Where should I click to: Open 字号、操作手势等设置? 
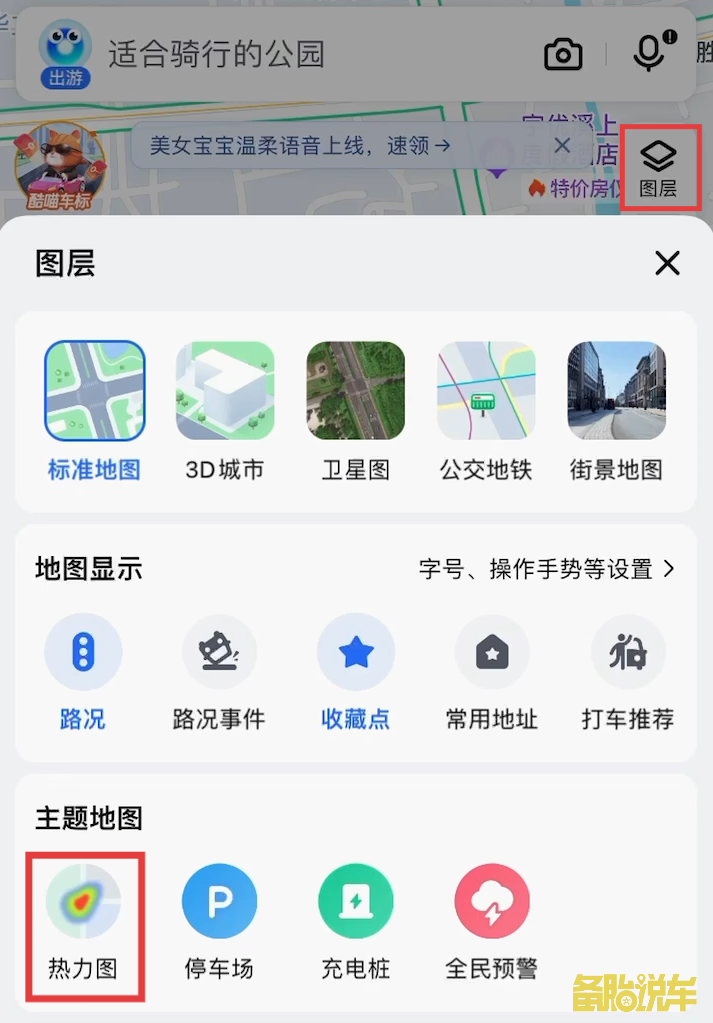(547, 569)
